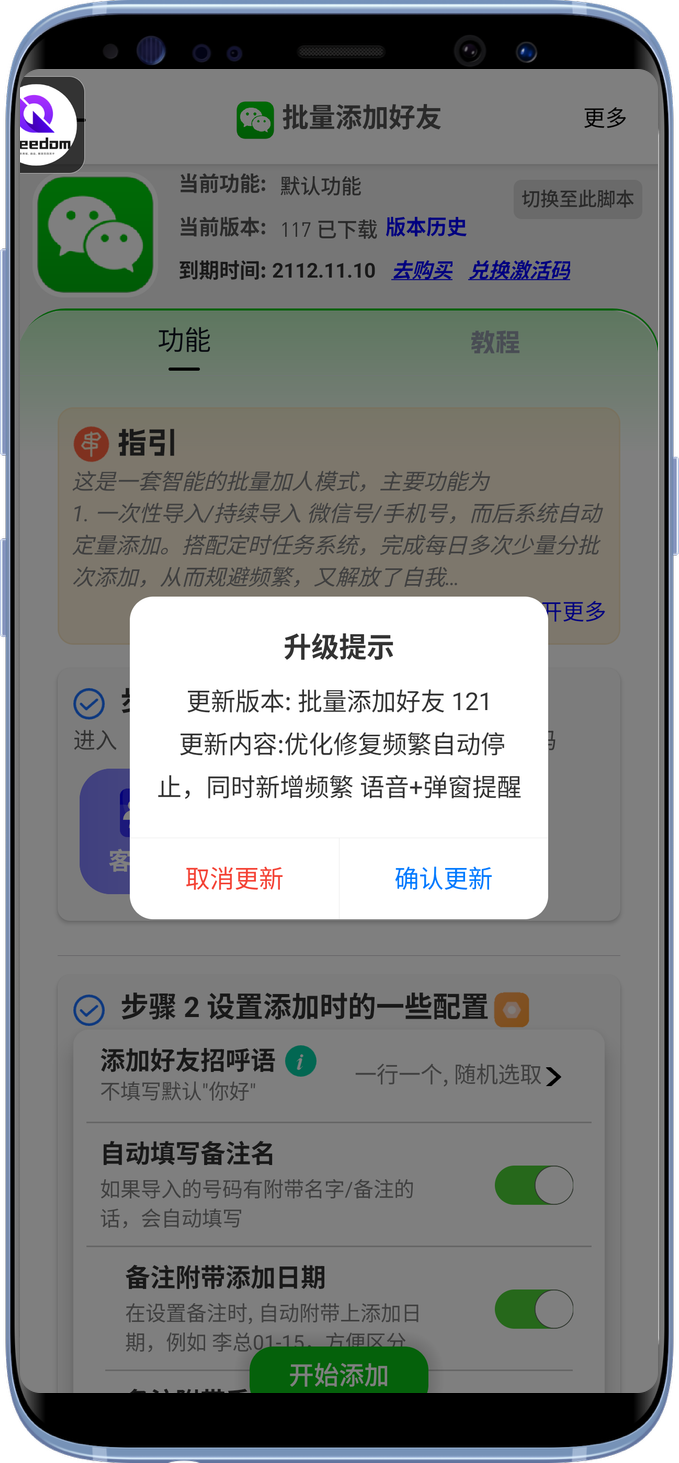Toggle 备注附带添加日期 switch
This screenshot has width=679, height=1463.
(534, 1309)
